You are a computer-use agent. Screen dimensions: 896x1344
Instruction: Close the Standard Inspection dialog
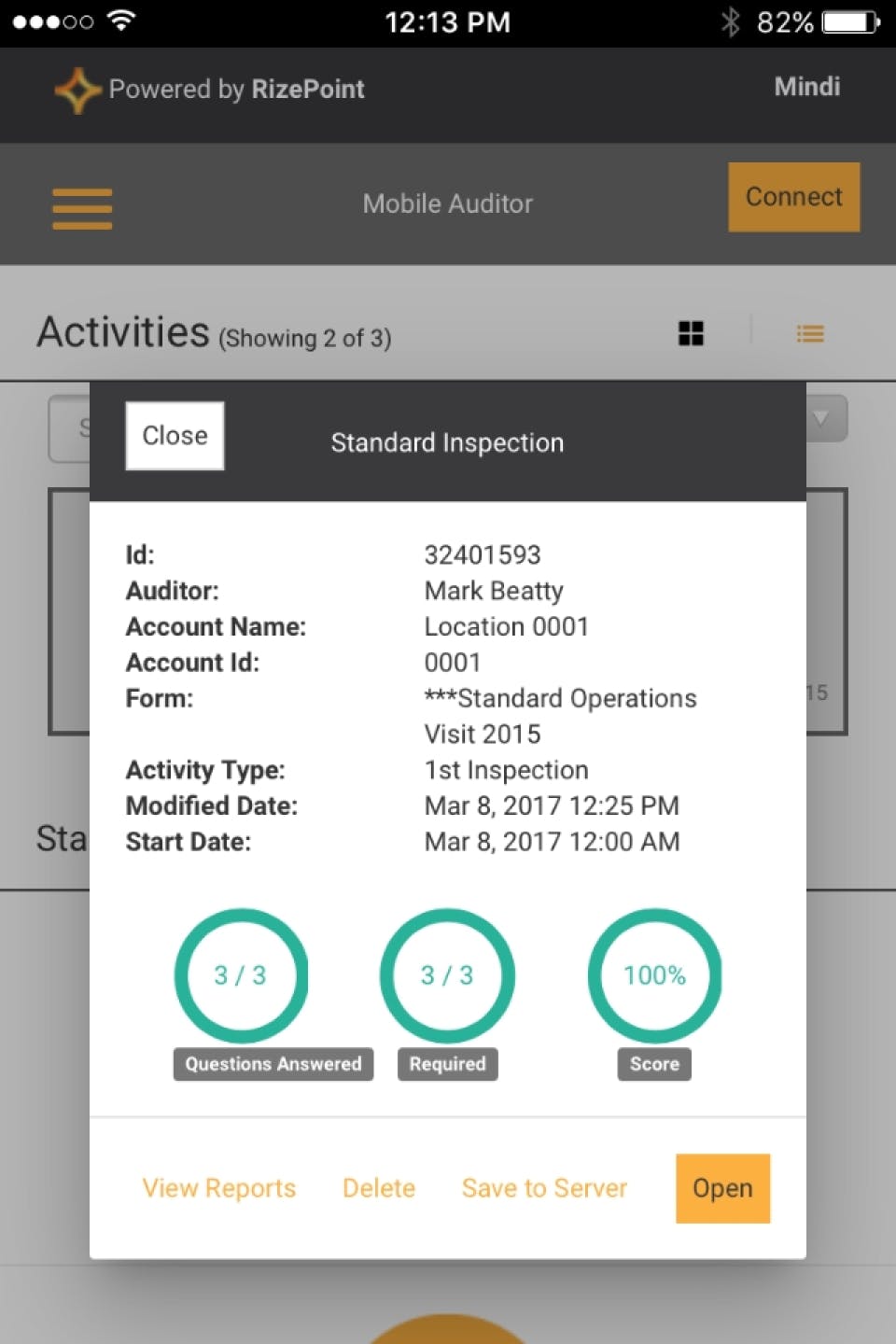point(175,436)
